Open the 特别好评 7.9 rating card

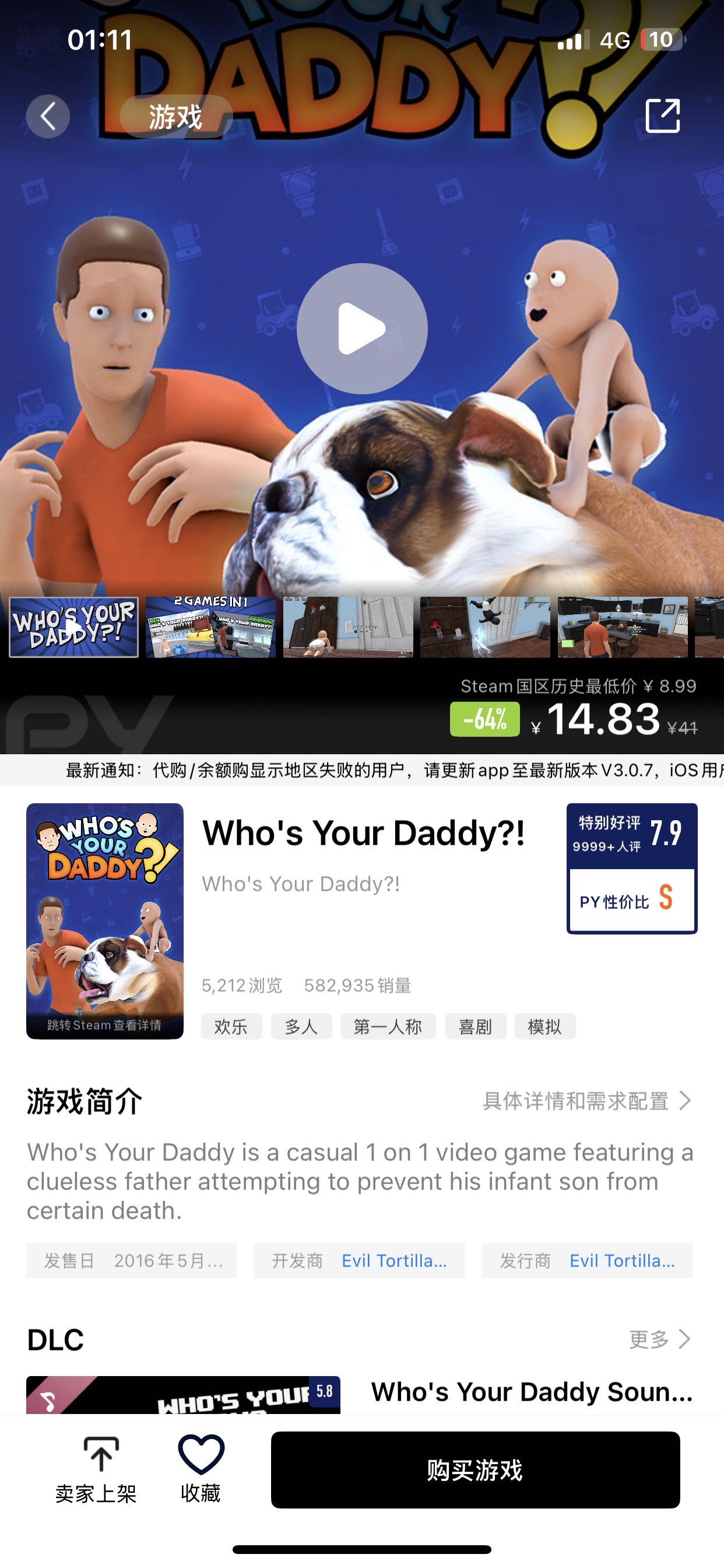[631, 835]
